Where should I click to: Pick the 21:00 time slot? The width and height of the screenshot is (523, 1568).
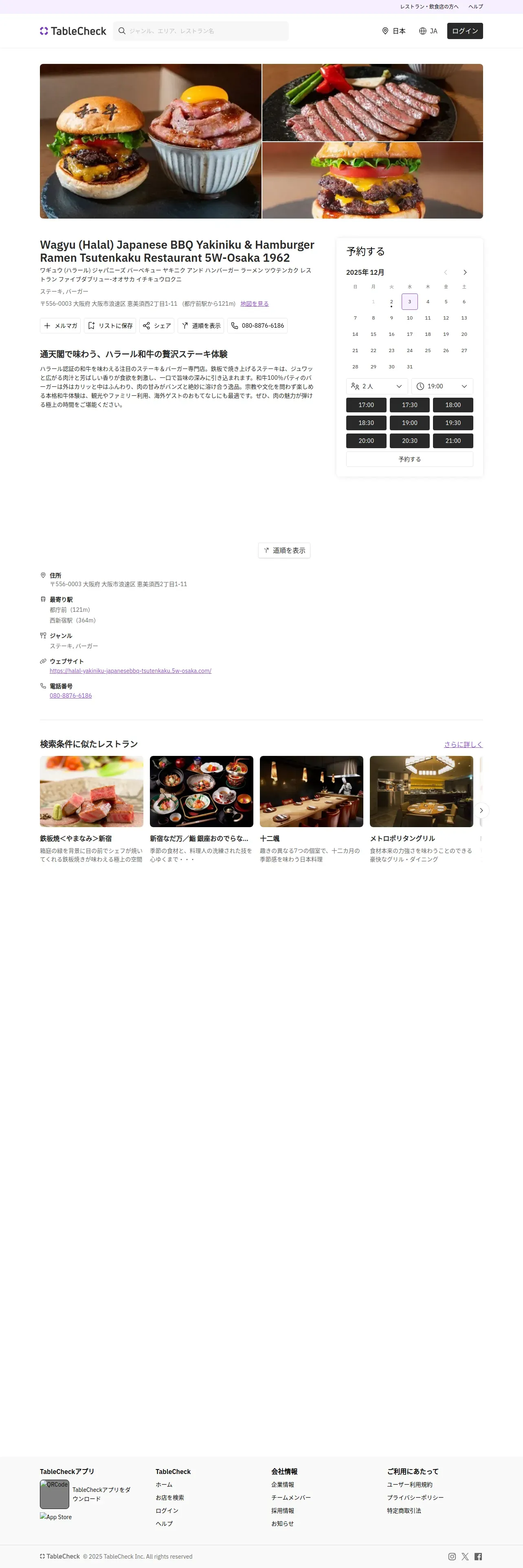tap(453, 441)
